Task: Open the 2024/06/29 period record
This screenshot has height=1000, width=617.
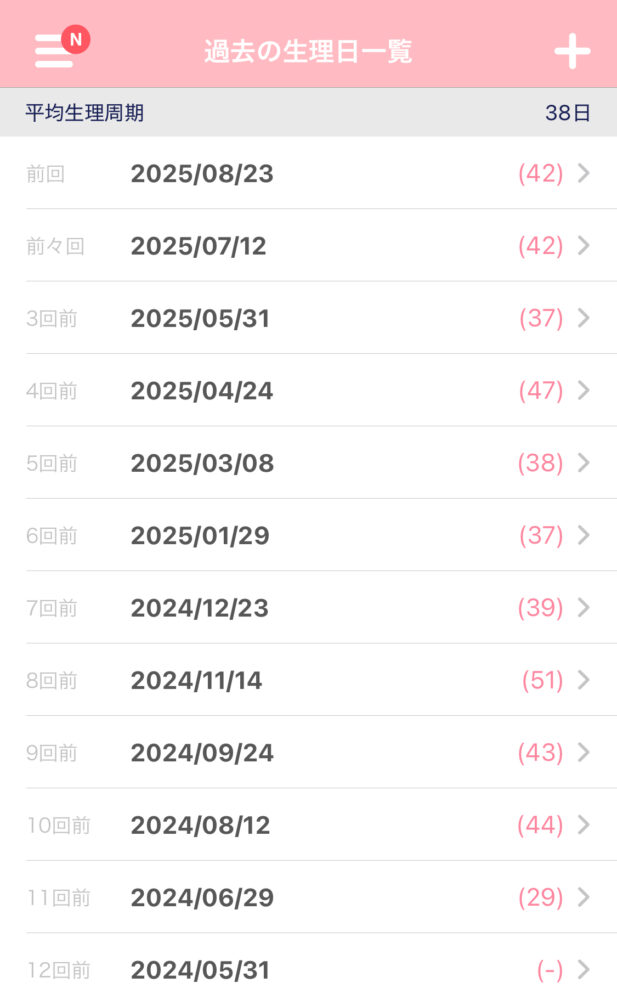Action: tap(308, 897)
